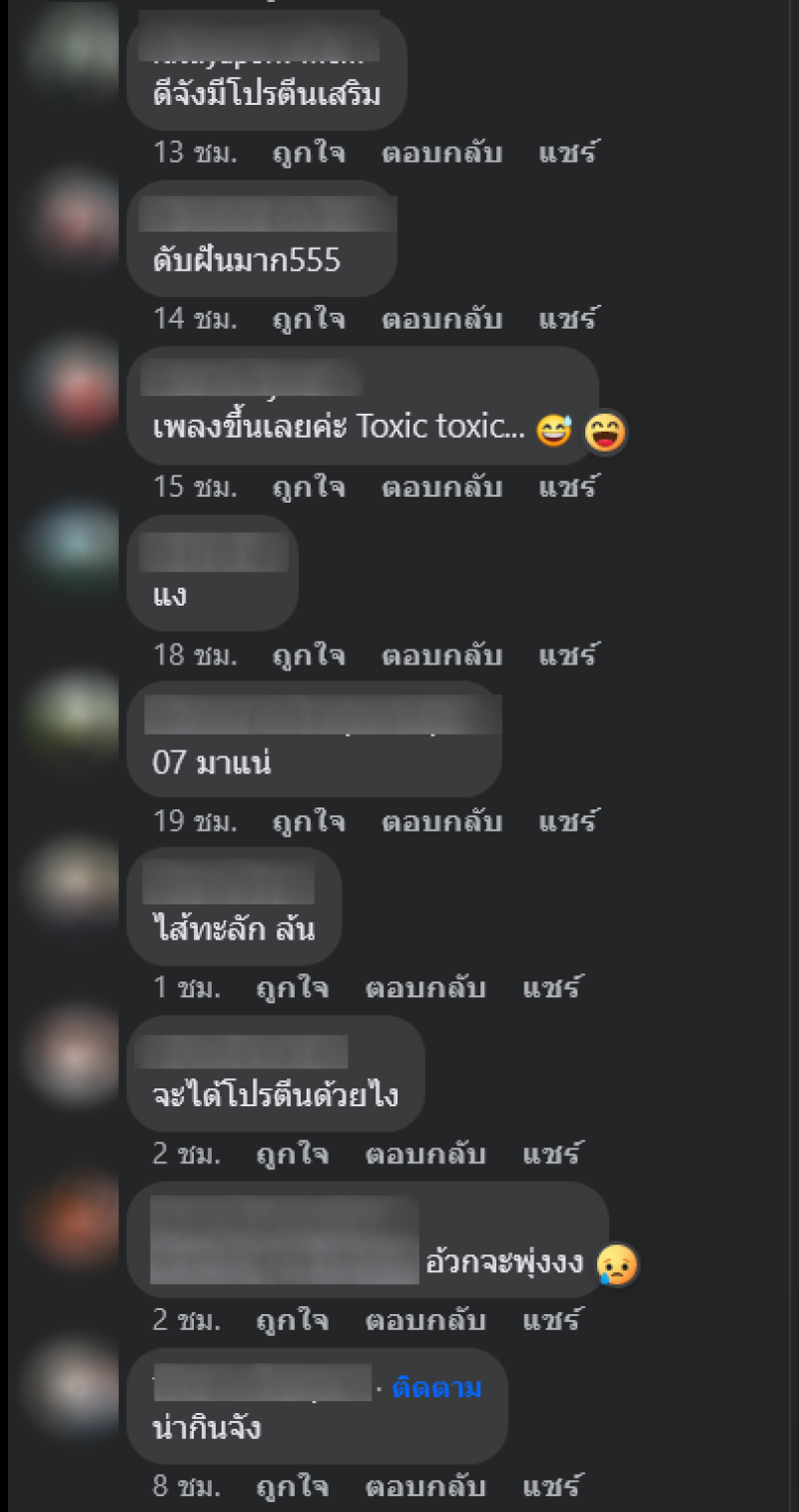
Task: Share the comment '07 มาแน่'
Action: point(568,821)
